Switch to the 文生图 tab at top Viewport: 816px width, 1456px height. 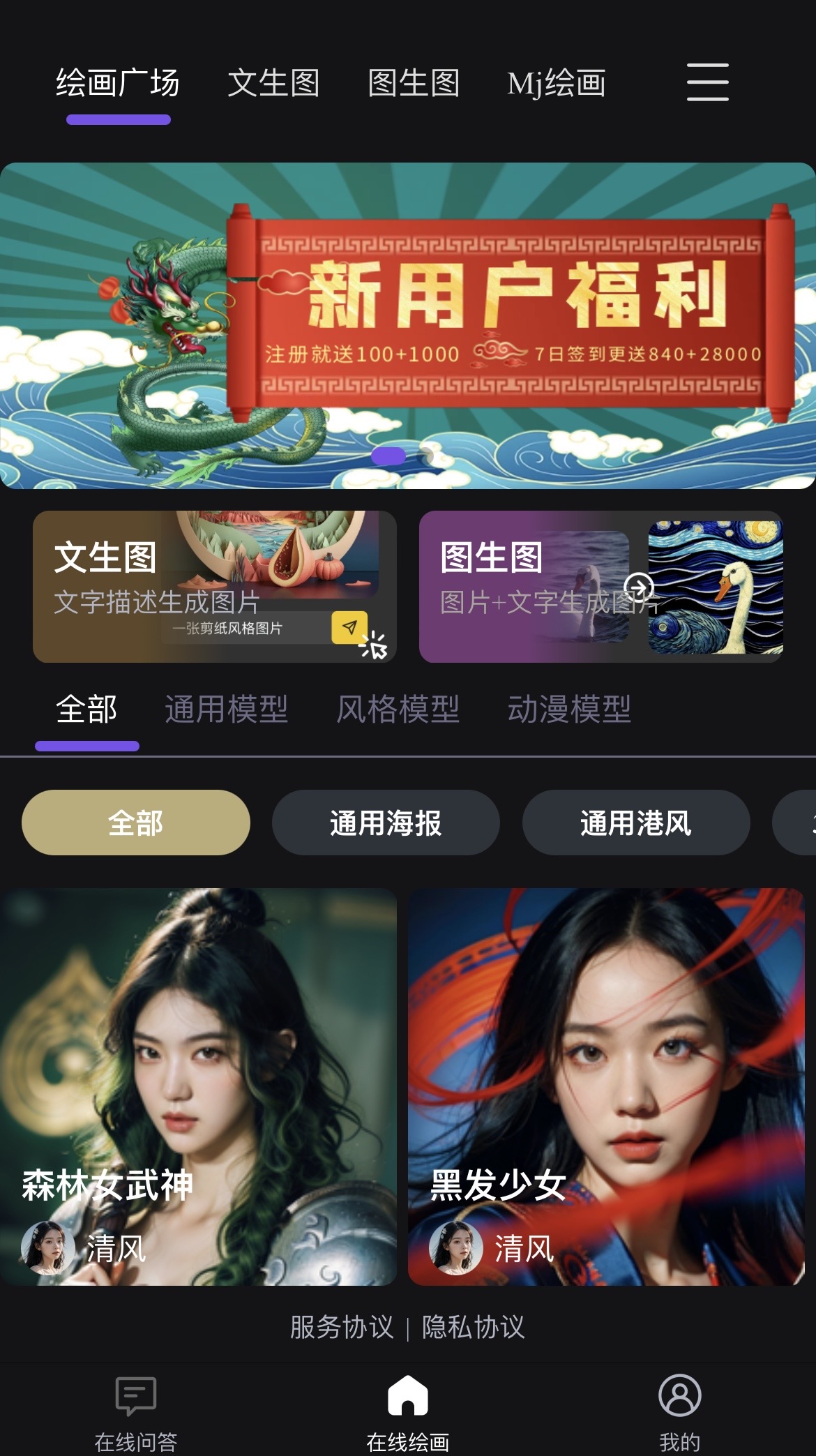pyautogui.click(x=275, y=84)
